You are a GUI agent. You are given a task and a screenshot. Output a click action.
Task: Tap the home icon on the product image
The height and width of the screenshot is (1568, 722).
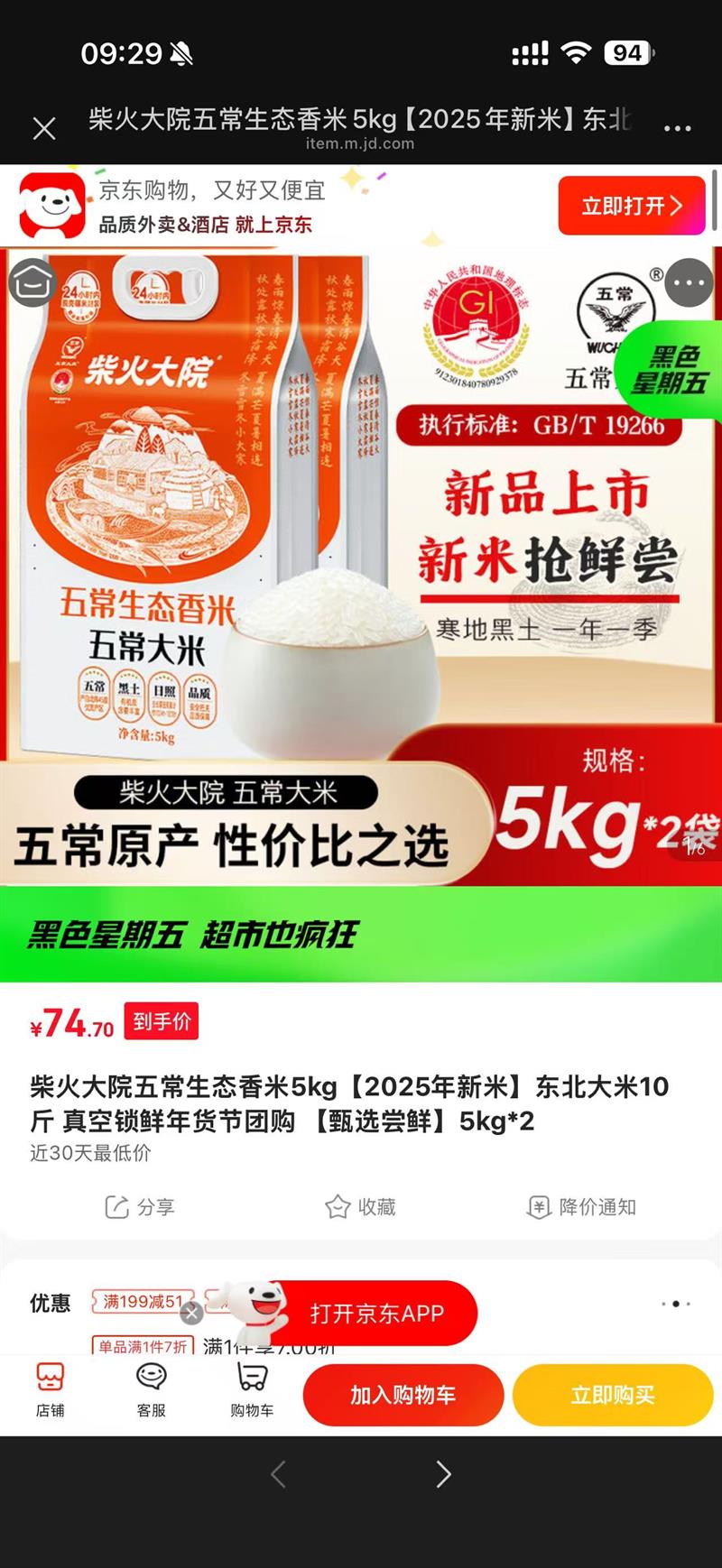click(x=32, y=282)
